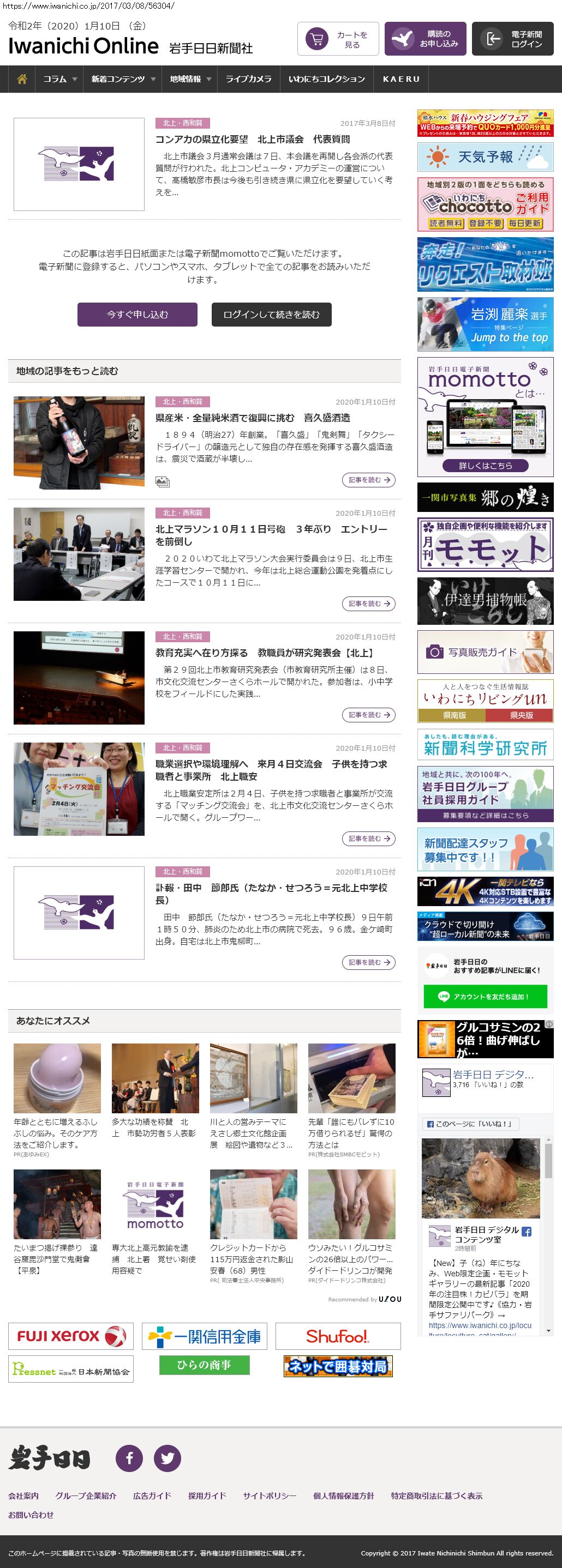Tap 詳しくはこちら on momotto banner
Screen dimensions: 562x1568
pyautogui.click(x=485, y=466)
